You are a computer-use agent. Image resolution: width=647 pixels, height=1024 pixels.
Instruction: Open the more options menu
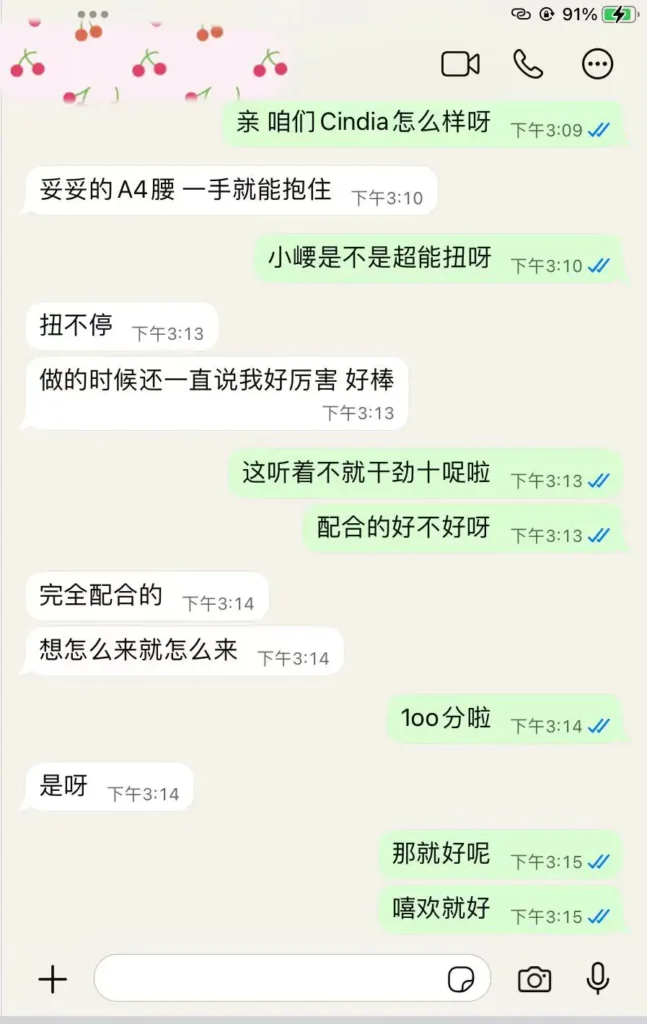coord(597,64)
